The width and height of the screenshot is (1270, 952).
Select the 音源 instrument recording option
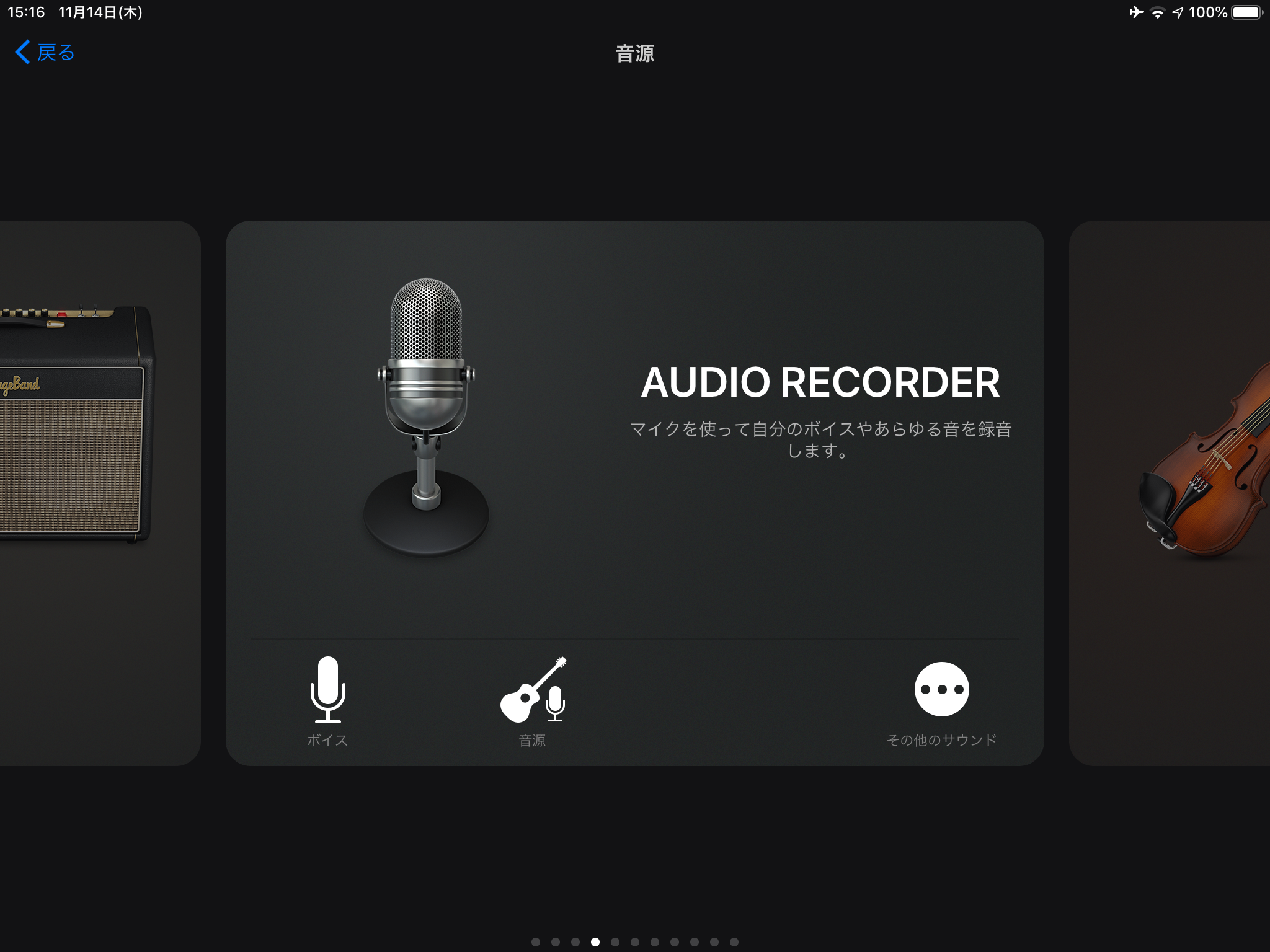click(533, 699)
